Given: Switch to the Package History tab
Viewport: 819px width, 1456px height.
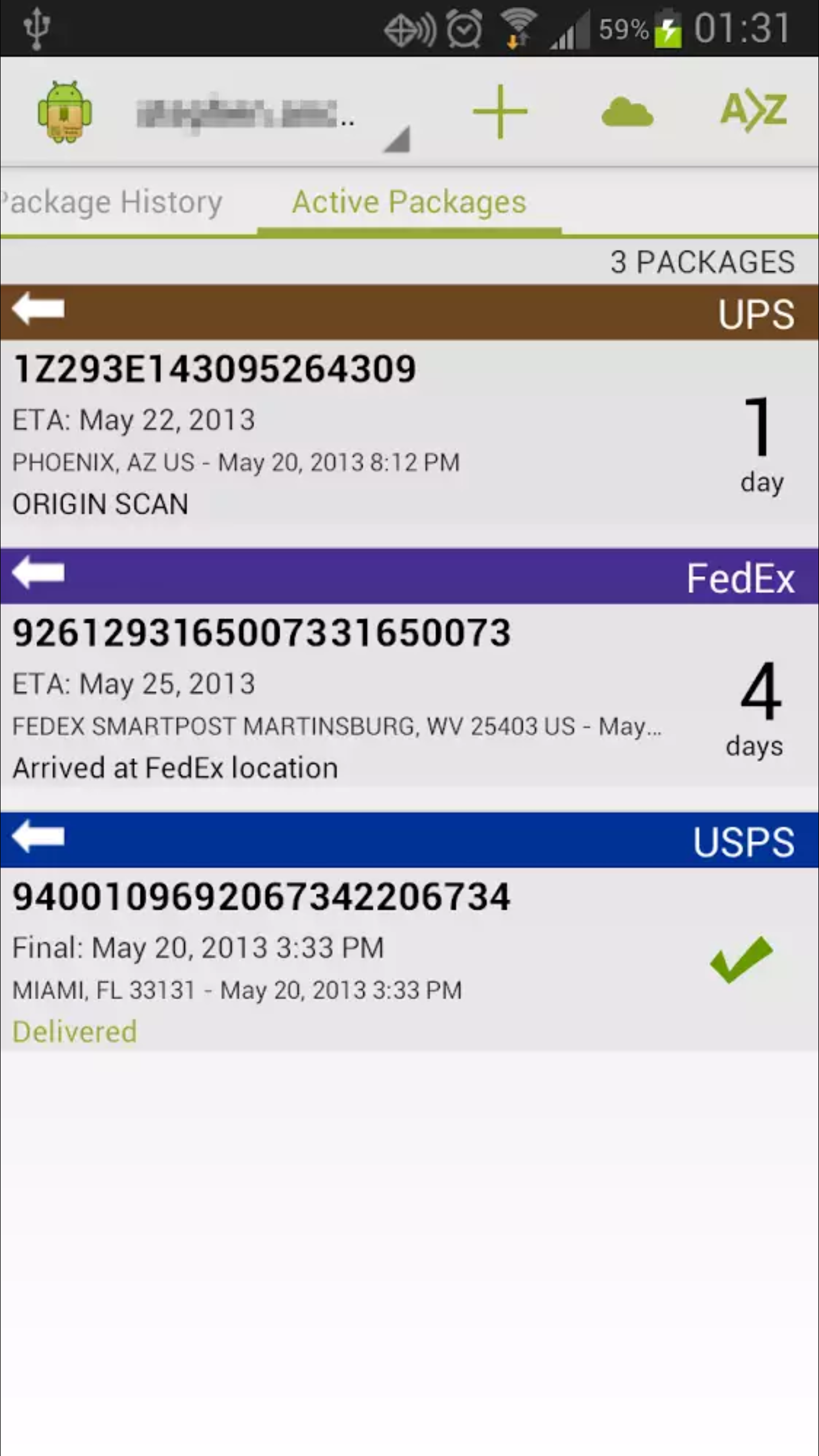Looking at the screenshot, I should click(114, 202).
